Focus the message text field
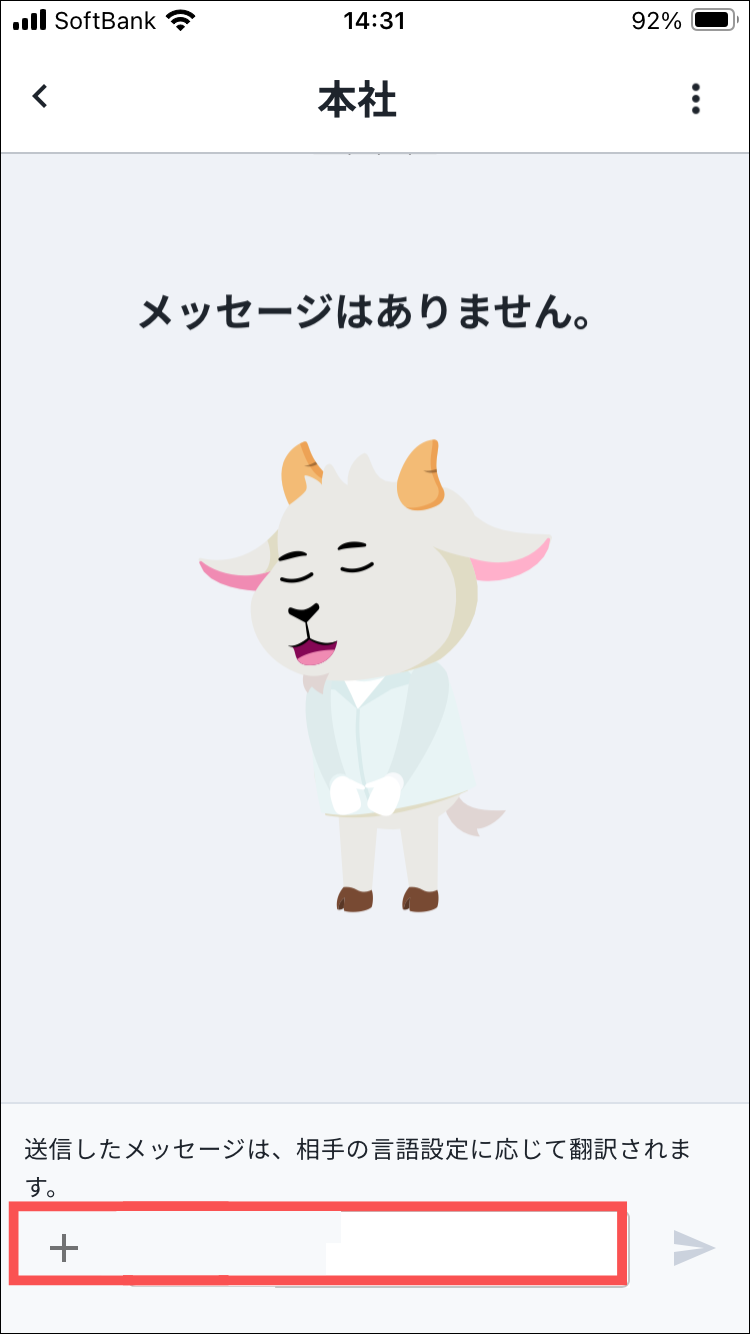The image size is (750, 1334). tap(350, 1247)
